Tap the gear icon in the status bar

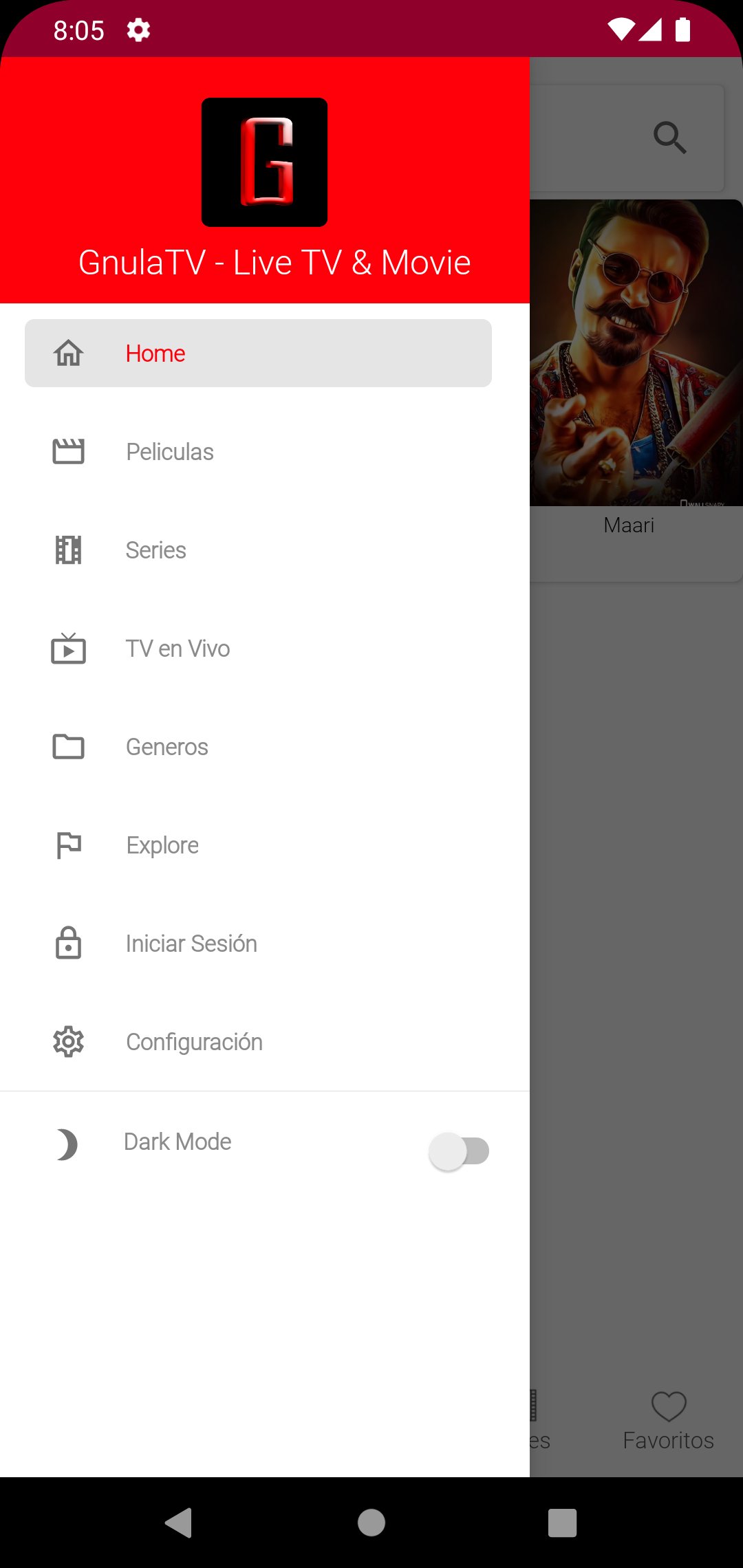138,30
